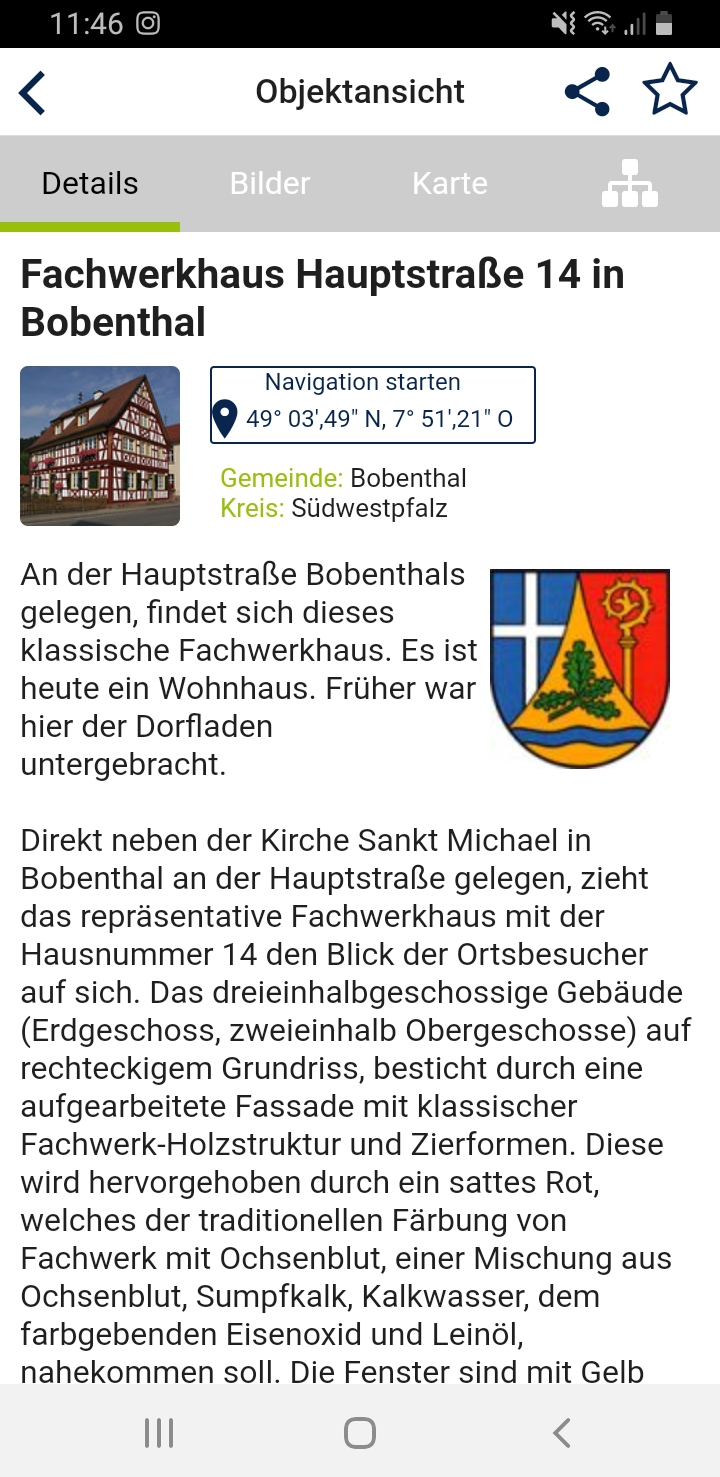Open the recent apps overview
The height and width of the screenshot is (1477, 720).
coord(159,1432)
